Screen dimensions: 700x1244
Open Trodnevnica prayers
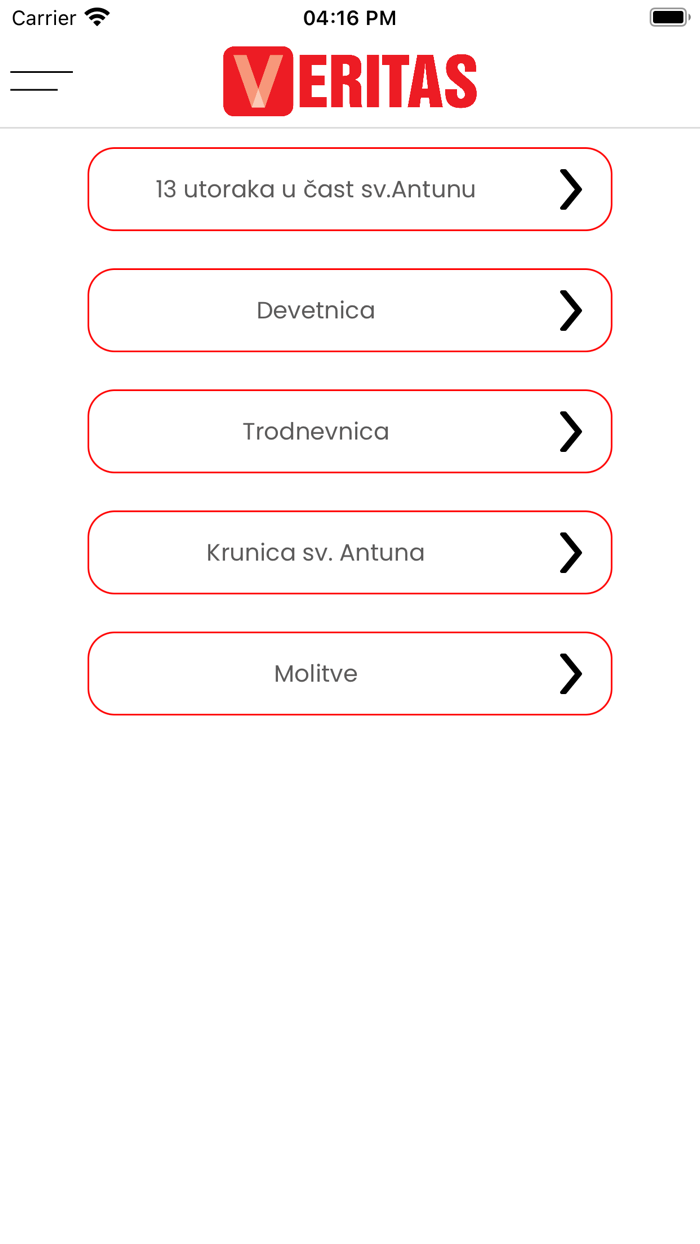pyautogui.click(x=350, y=431)
